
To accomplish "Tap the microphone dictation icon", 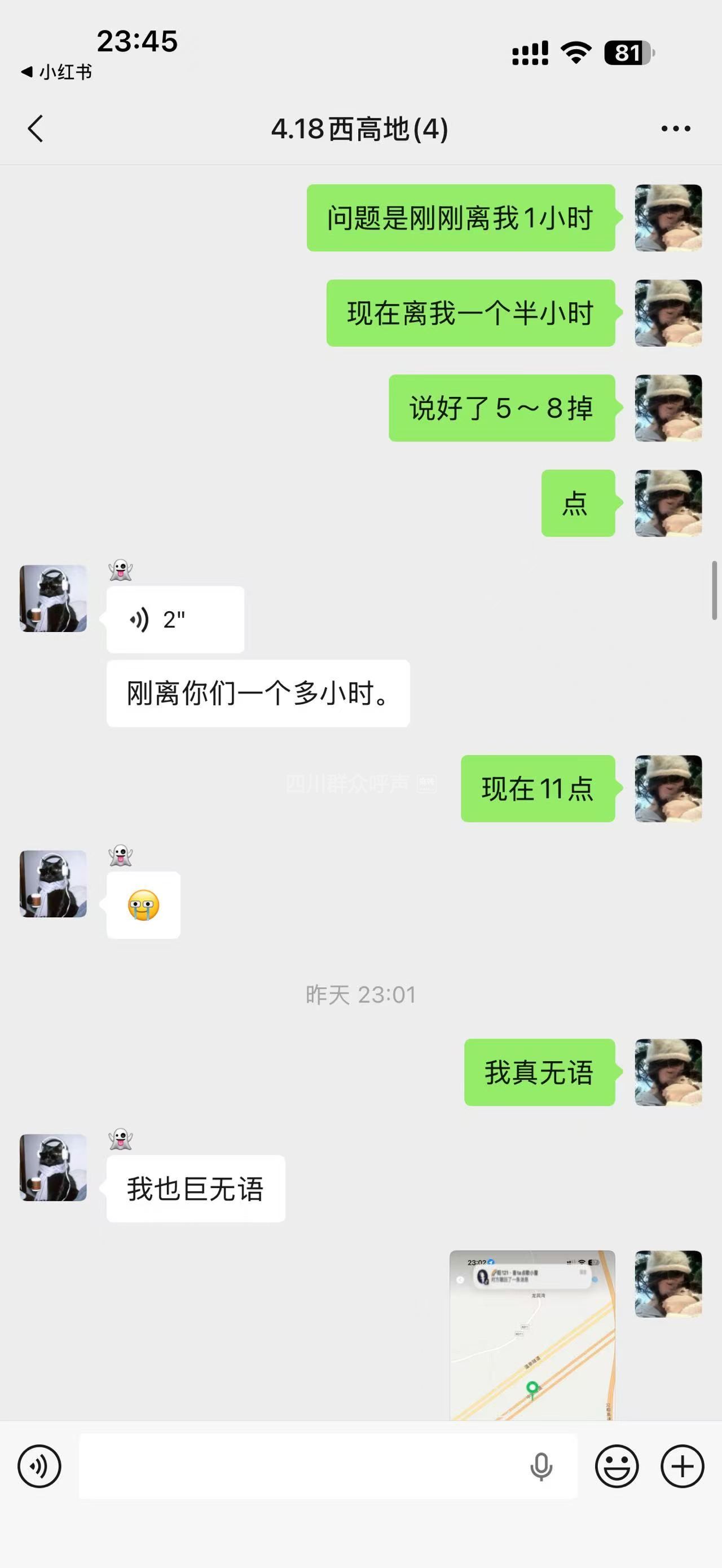I will coord(540,1467).
